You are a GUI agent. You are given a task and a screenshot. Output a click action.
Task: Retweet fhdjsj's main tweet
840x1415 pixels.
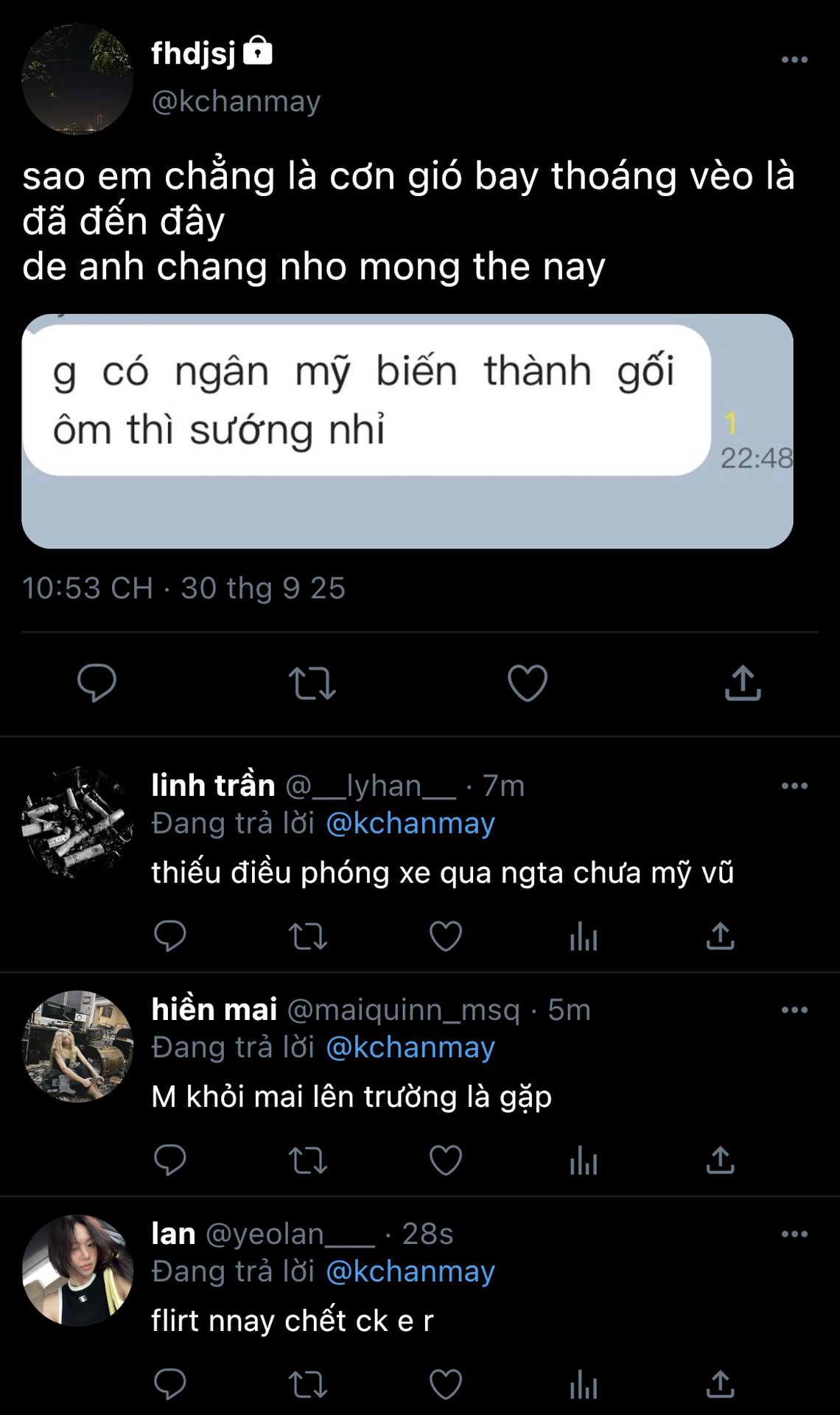pos(312,682)
